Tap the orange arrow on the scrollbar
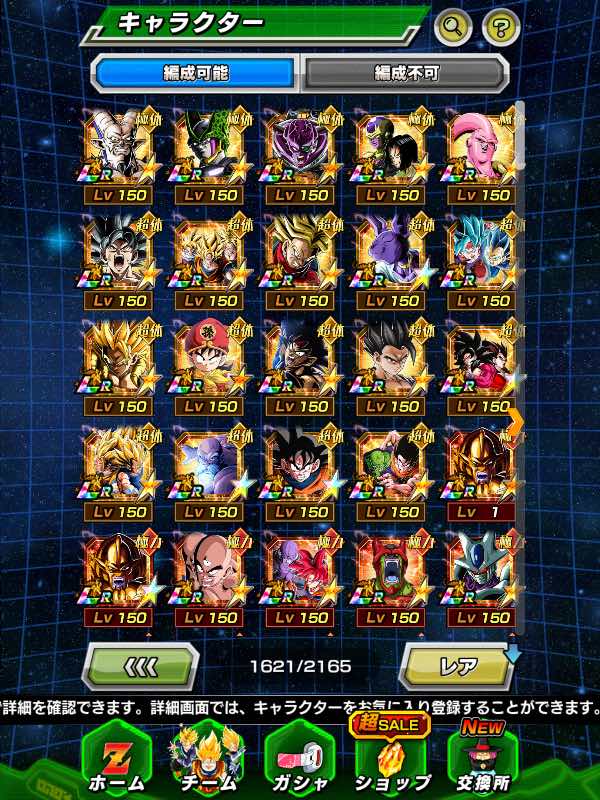The width and height of the screenshot is (600, 800). (515, 421)
